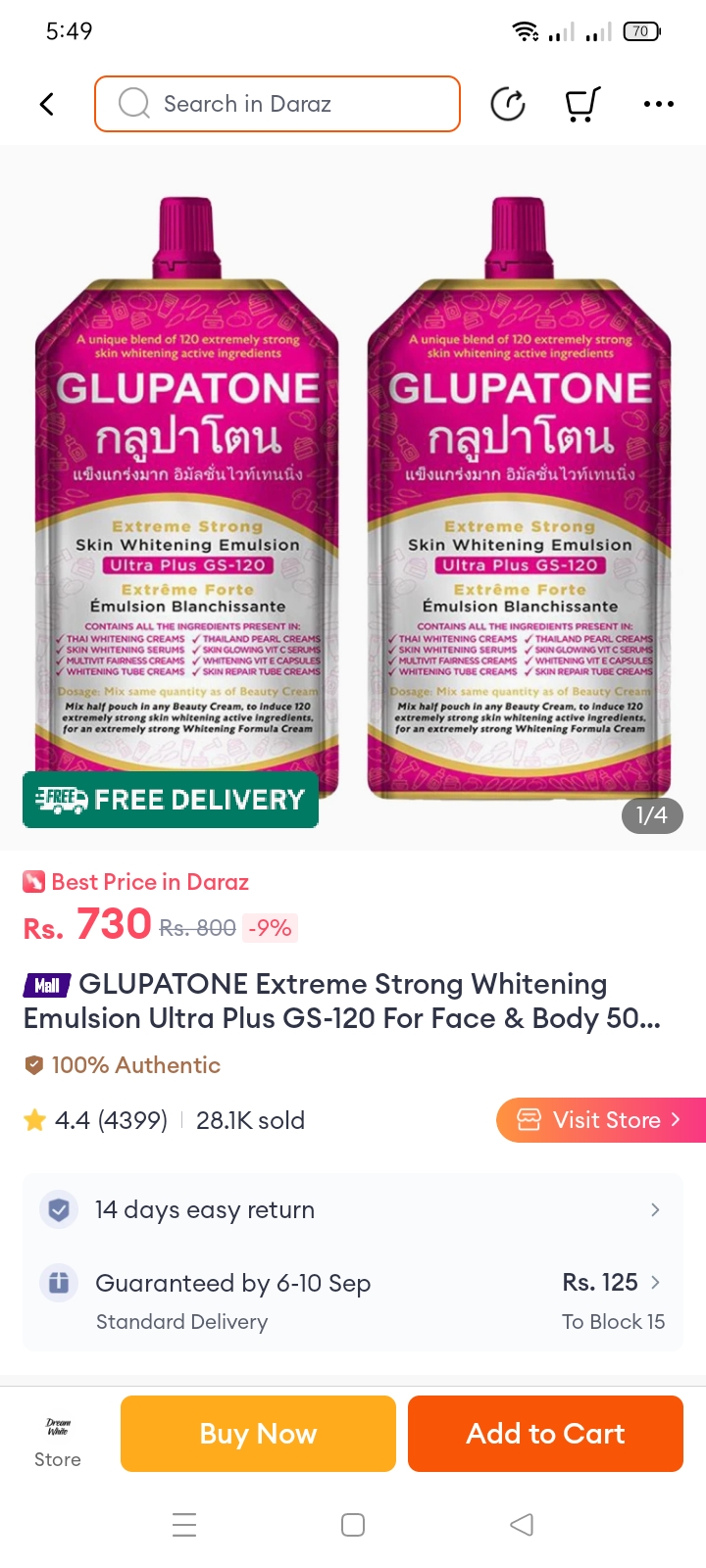Open 14 days easy return details
706x1568 pixels.
pos(353,1210)
